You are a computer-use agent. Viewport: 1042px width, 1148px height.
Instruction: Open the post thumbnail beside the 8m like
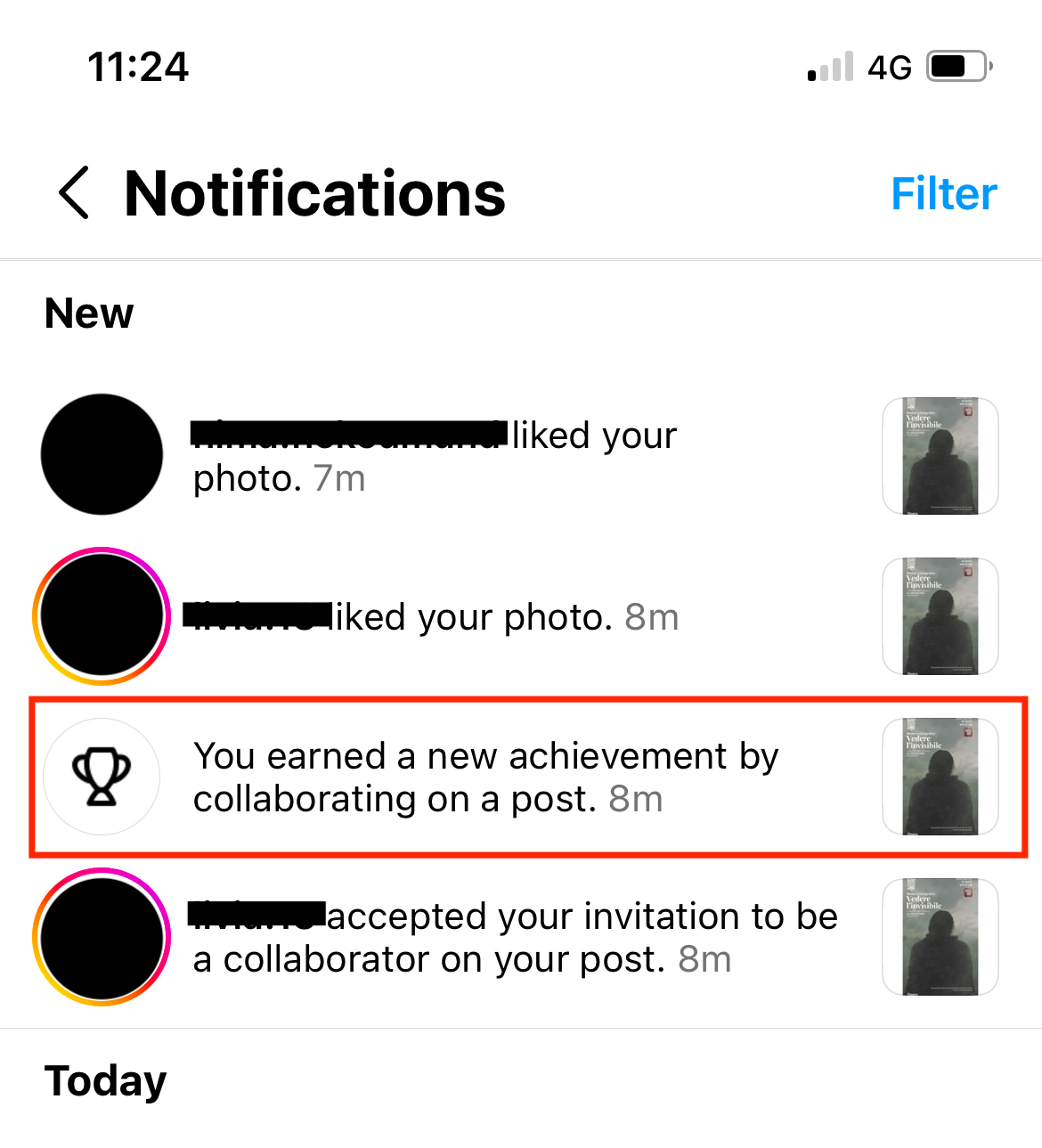[x=940, y=615]
